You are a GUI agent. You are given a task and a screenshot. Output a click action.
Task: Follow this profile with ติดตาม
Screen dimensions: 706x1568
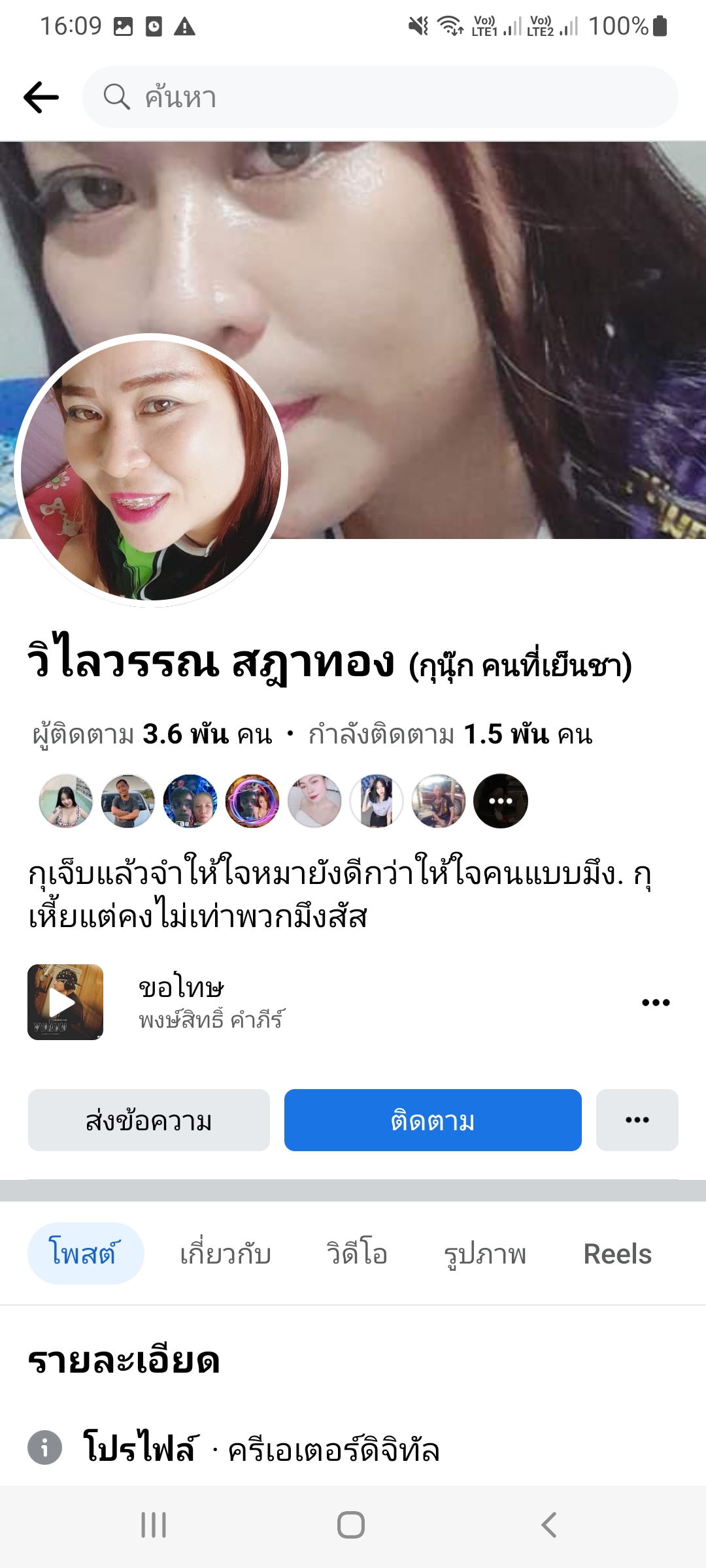pos(433,1120)
